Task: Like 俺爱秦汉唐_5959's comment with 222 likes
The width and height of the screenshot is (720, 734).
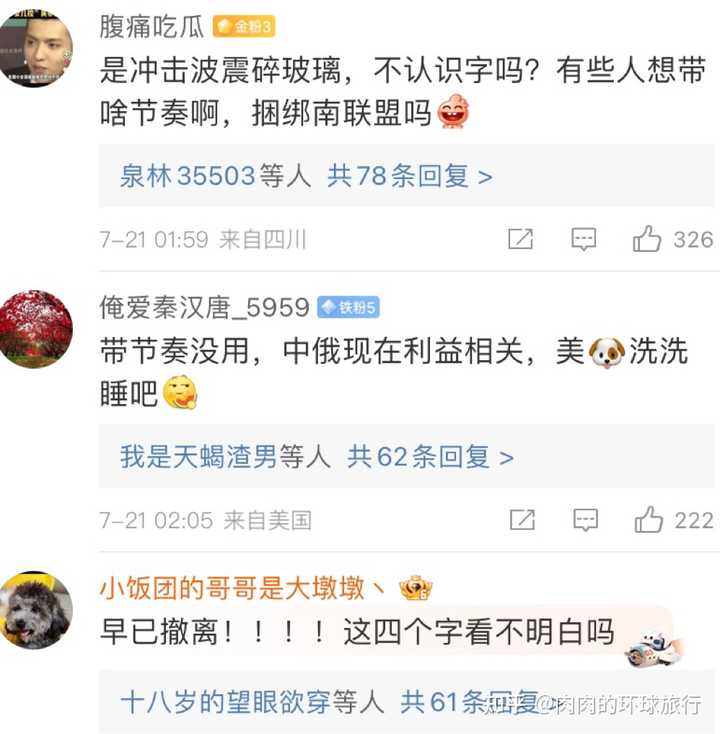Action: click(x=650, y=520)
